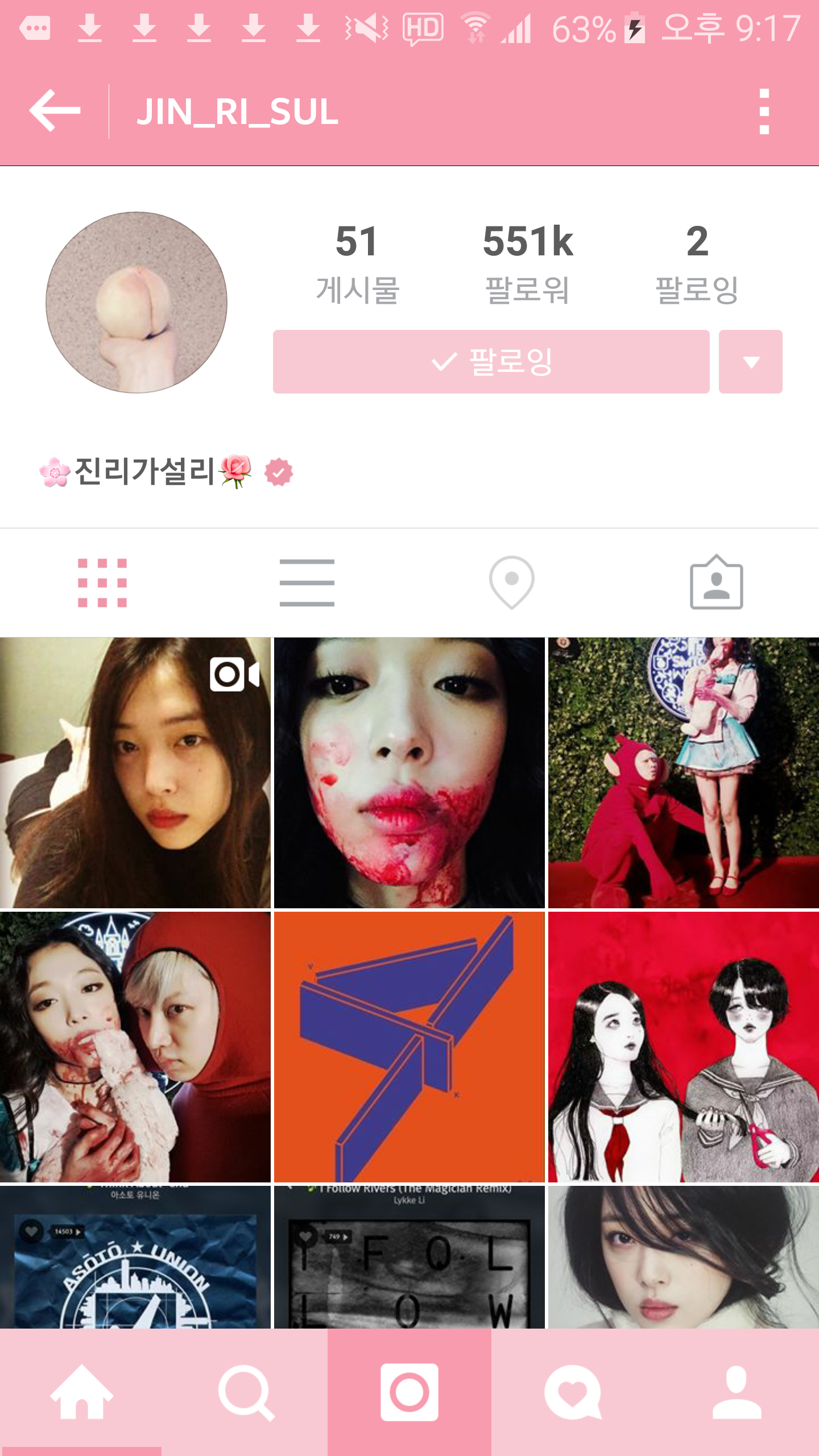The height and width of the screenshot is (1456, 819).
Task: Open the camera tab
Action: point(409,1392)
